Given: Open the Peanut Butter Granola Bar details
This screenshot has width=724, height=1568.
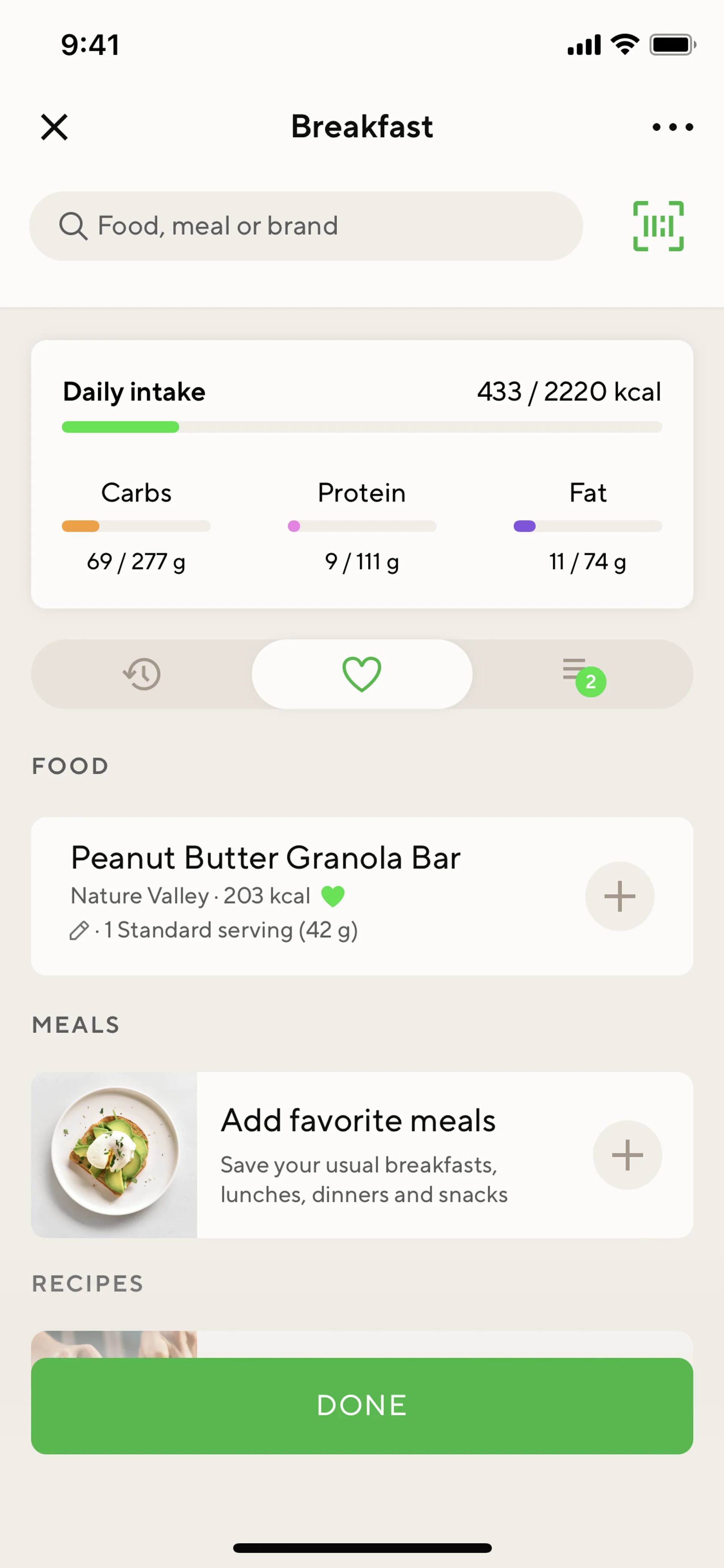Looking at the screenshot, I should pyautogui.click(x=265, y=858).
